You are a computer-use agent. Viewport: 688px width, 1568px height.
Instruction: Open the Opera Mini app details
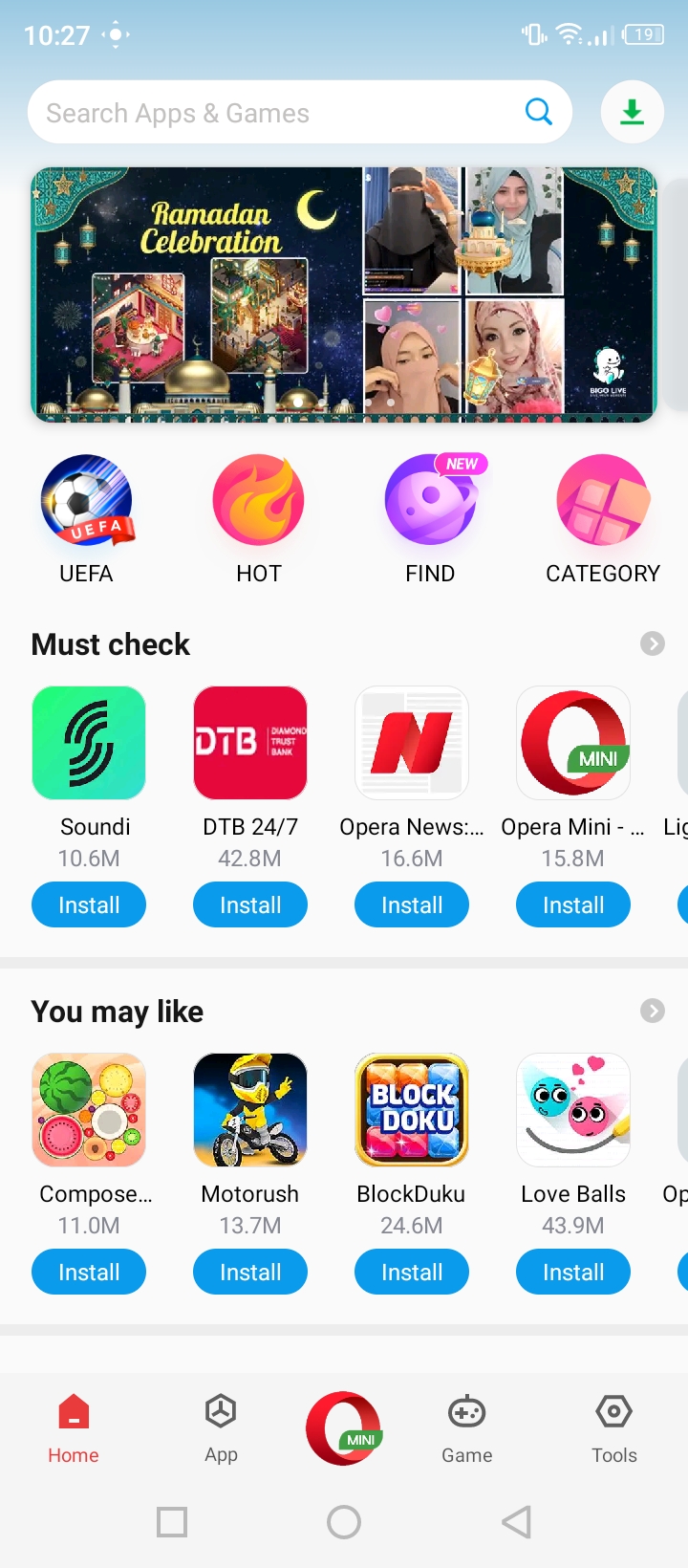tap(573, 743)
